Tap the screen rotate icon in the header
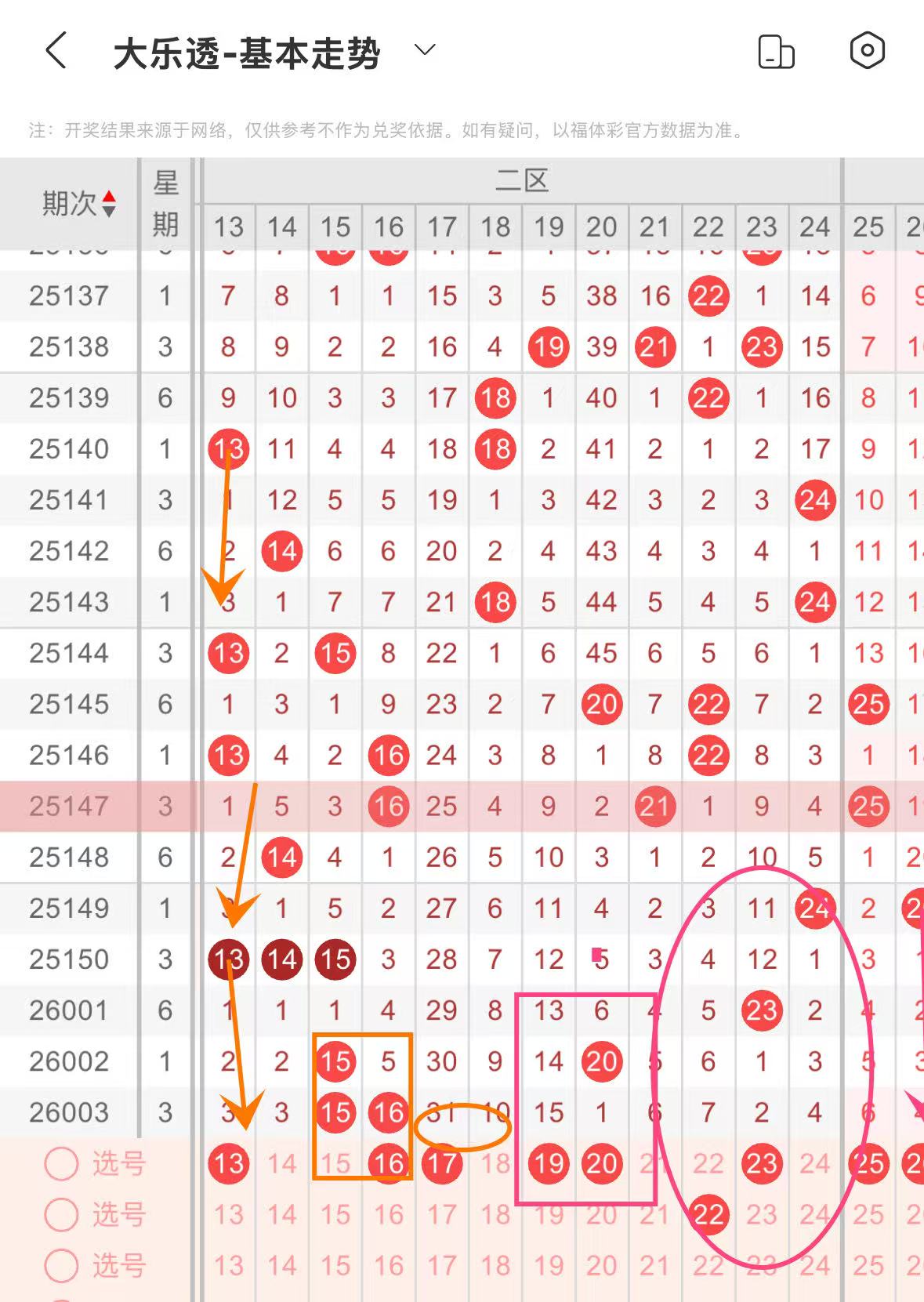The height and width of the screenshot is (1302, 924). [x=776, y=52]
